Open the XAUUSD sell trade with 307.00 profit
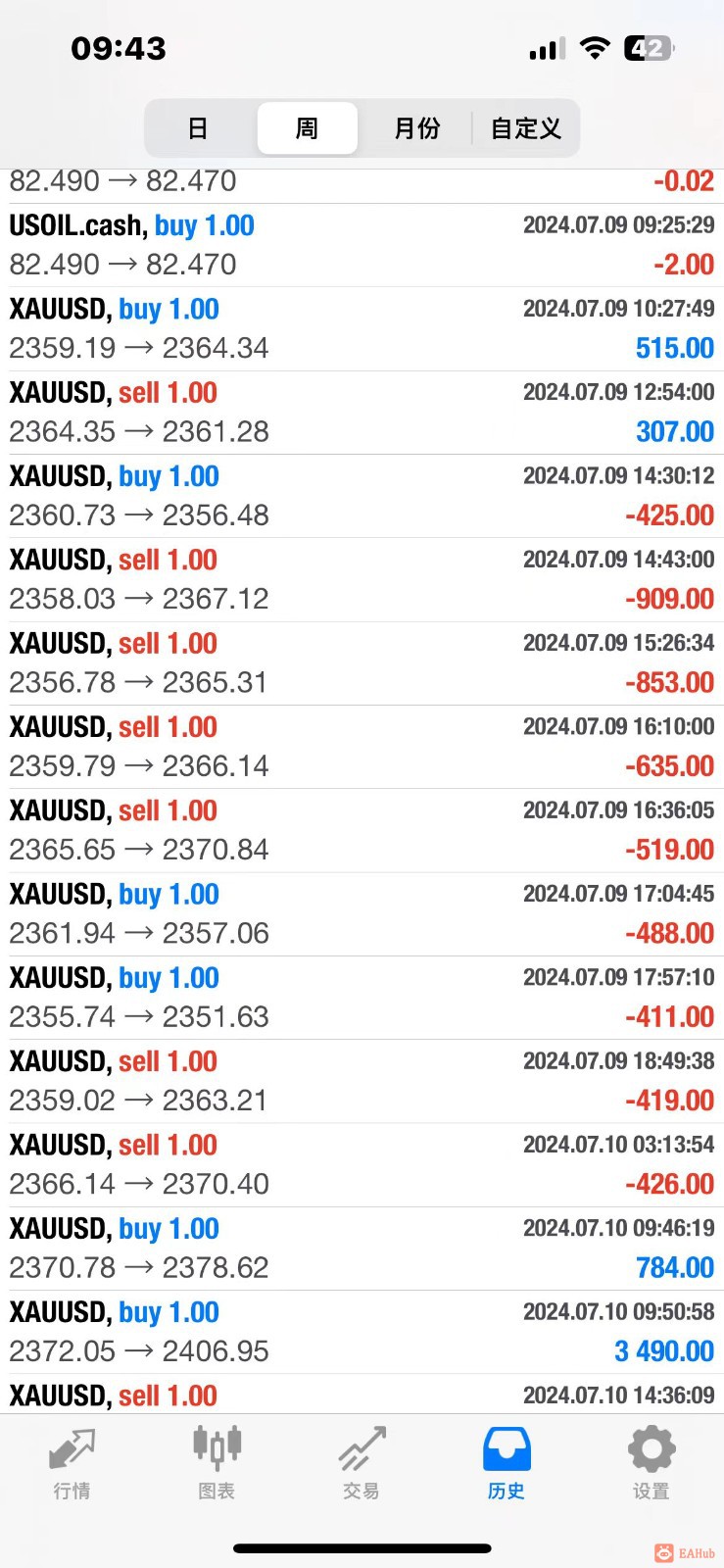724x1568 pixels. (x=362, y=413)
